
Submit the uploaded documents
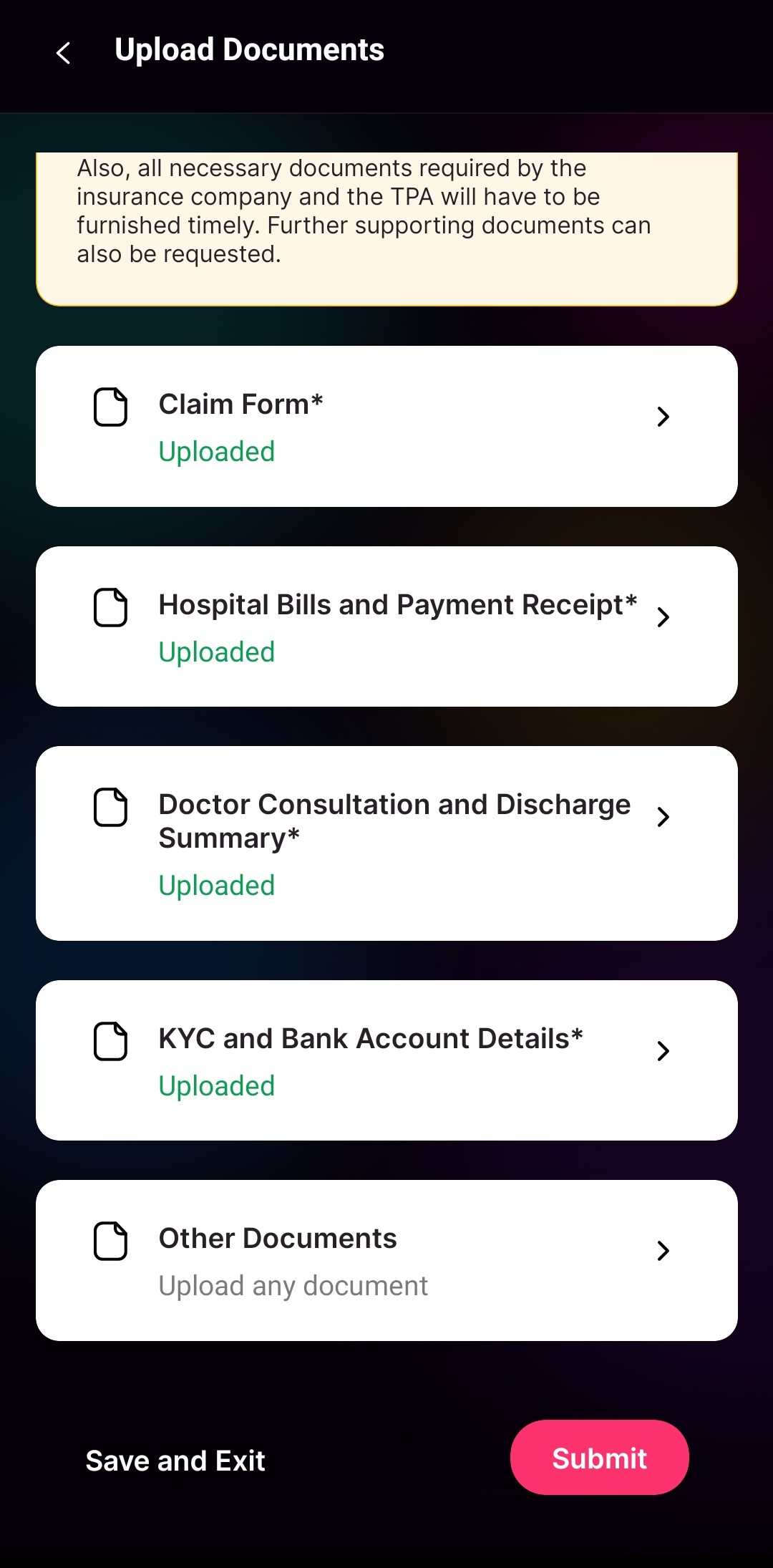[x=599, y=1458]
